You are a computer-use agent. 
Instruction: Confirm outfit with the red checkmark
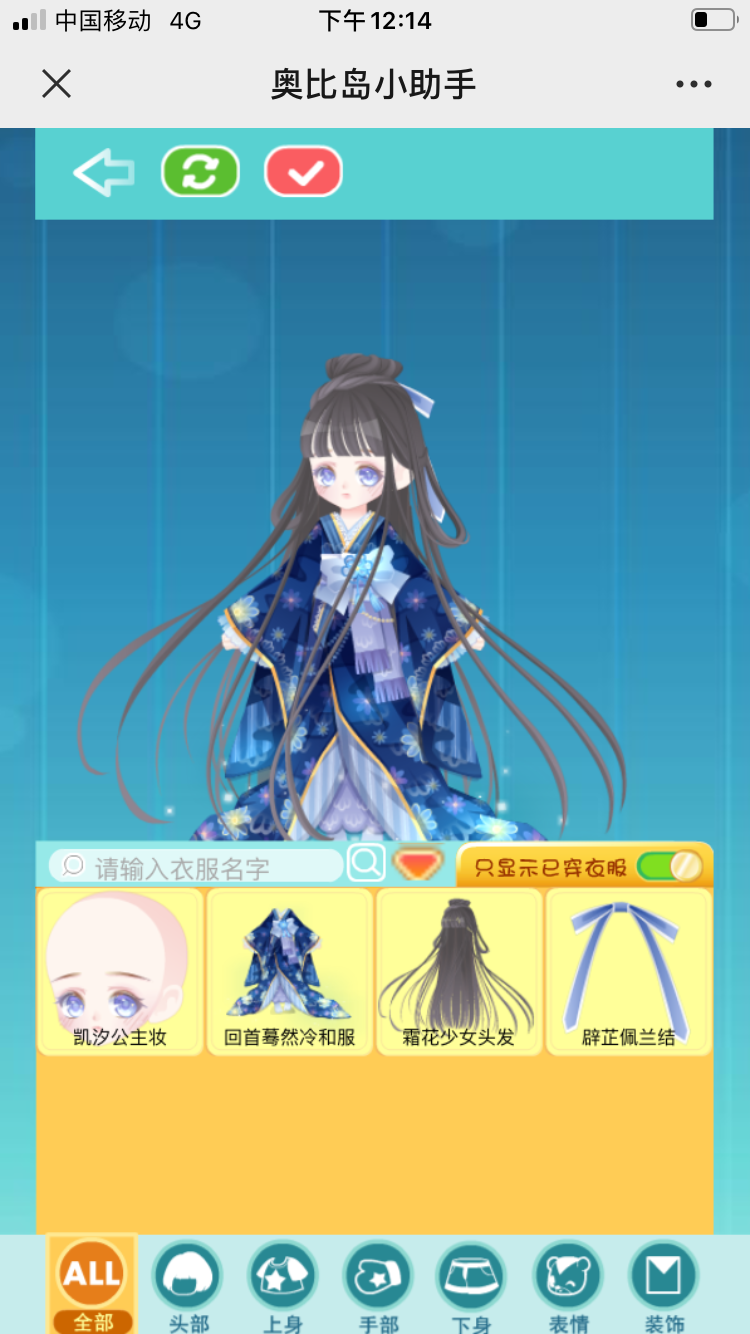(303, 173)
